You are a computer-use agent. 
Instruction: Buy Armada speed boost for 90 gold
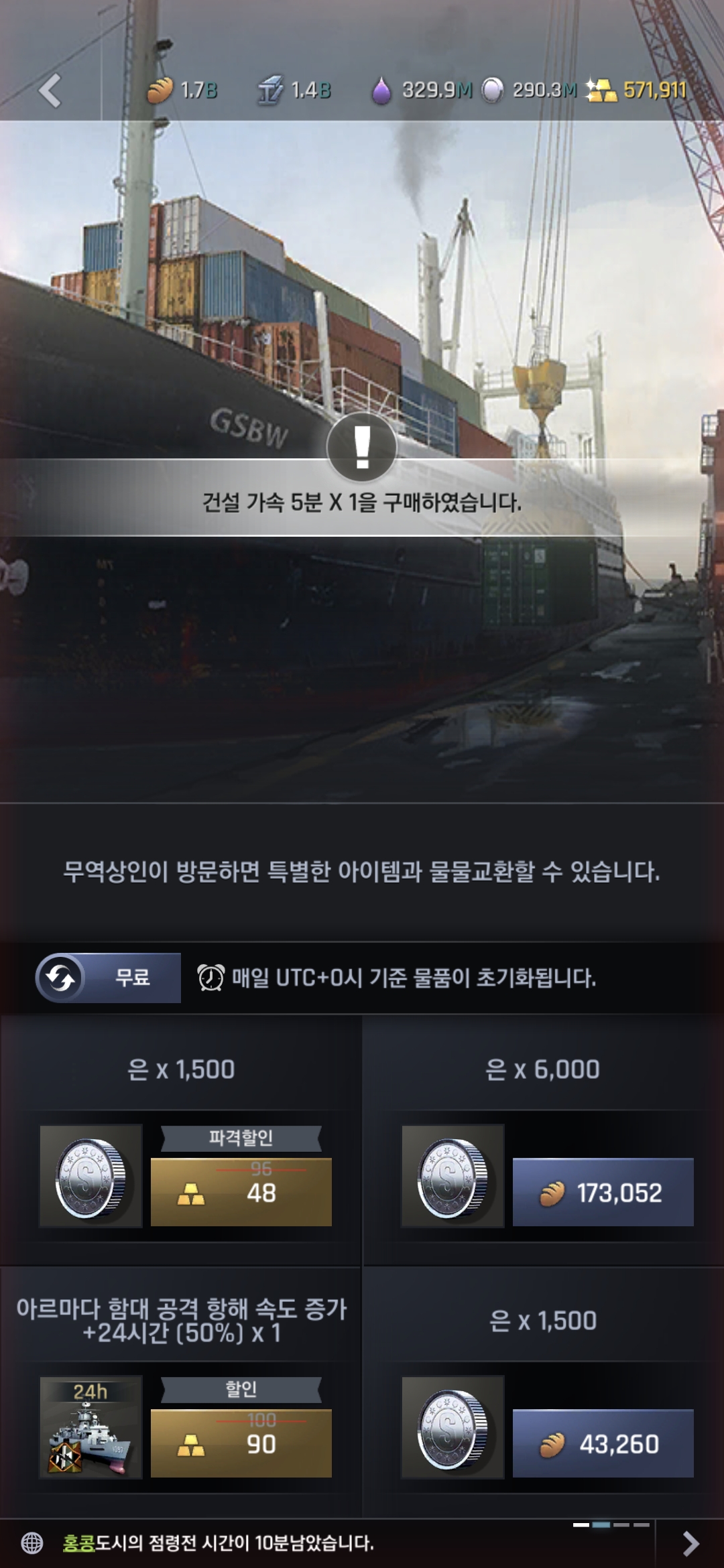point(241,1443)
